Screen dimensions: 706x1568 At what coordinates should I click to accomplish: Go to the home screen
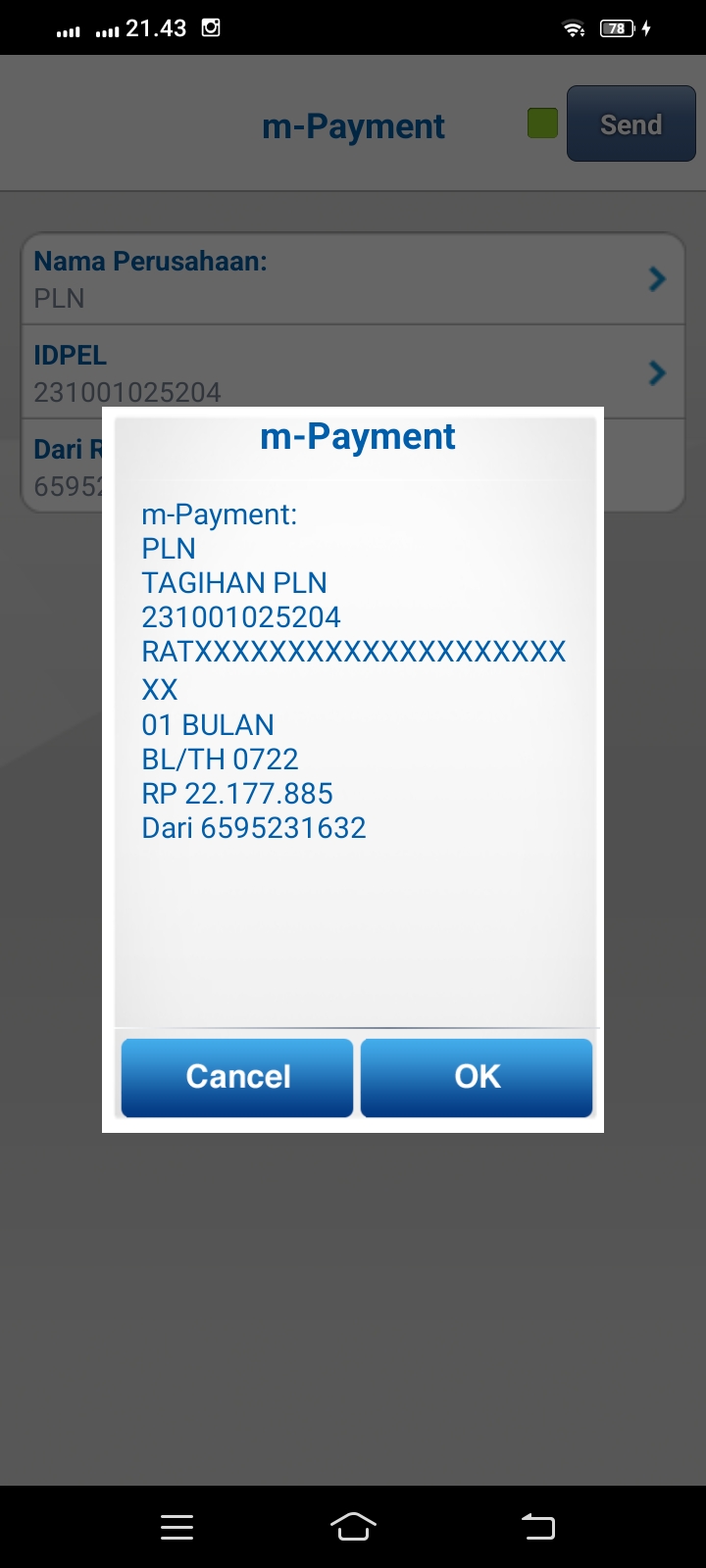(353, 1526)
